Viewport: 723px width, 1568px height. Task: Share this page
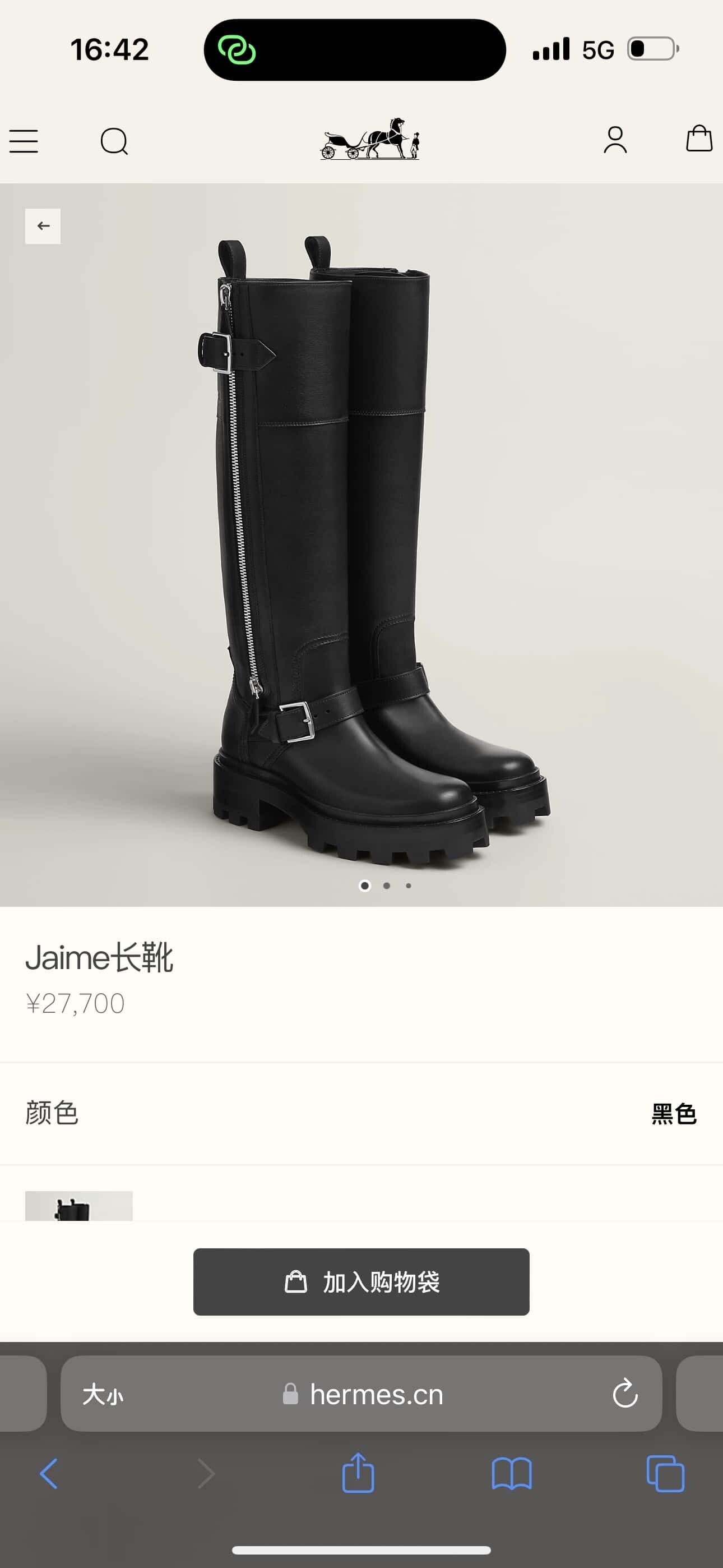click(x=358, y=1473)
